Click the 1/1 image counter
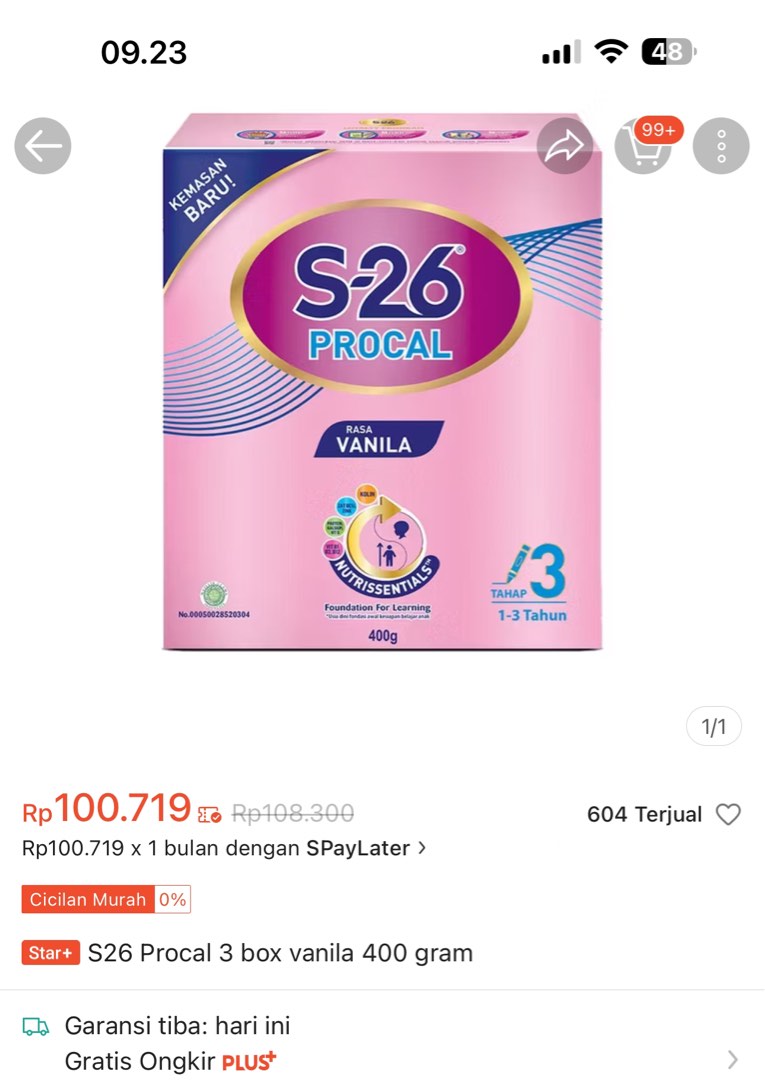 coord(713,726)
